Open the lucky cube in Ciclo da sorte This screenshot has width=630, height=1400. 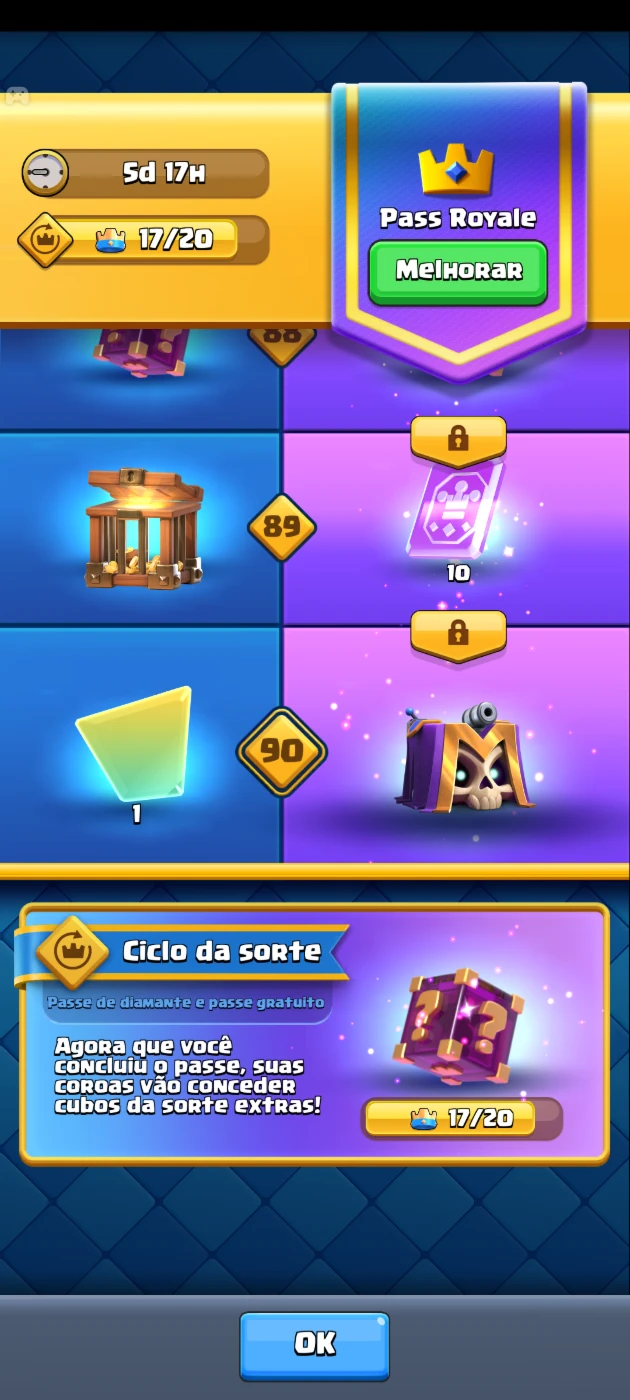[x=457, y=1025]
